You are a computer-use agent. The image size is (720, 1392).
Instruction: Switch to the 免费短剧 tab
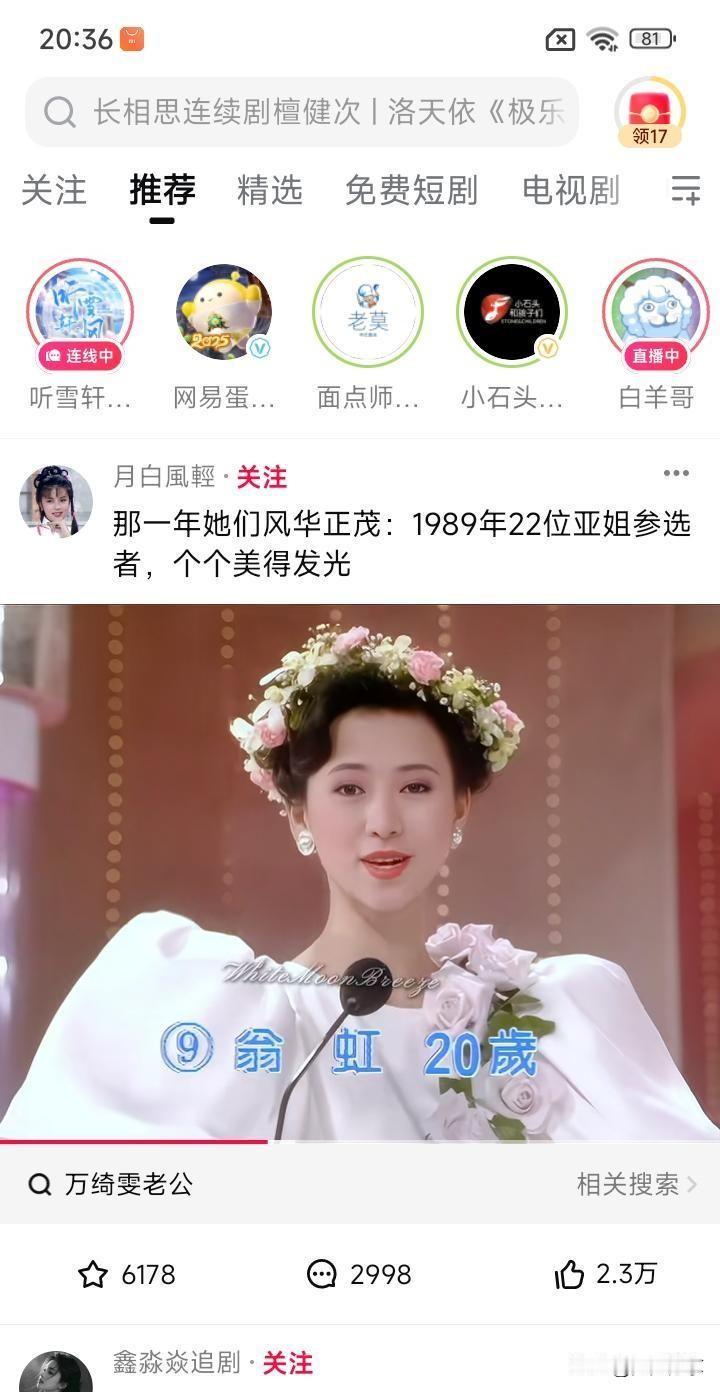pos(409,191)
